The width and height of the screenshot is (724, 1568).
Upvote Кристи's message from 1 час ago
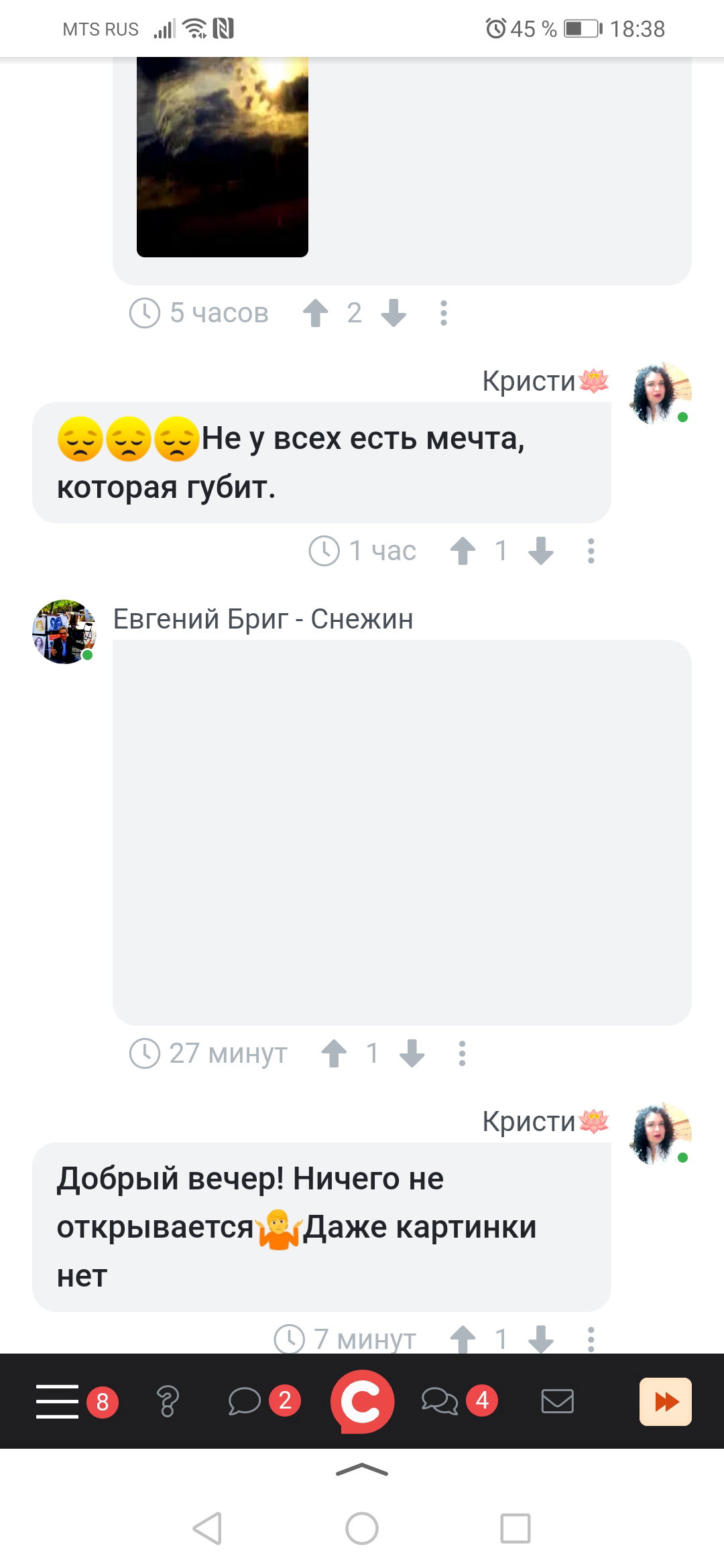point(463,551)
